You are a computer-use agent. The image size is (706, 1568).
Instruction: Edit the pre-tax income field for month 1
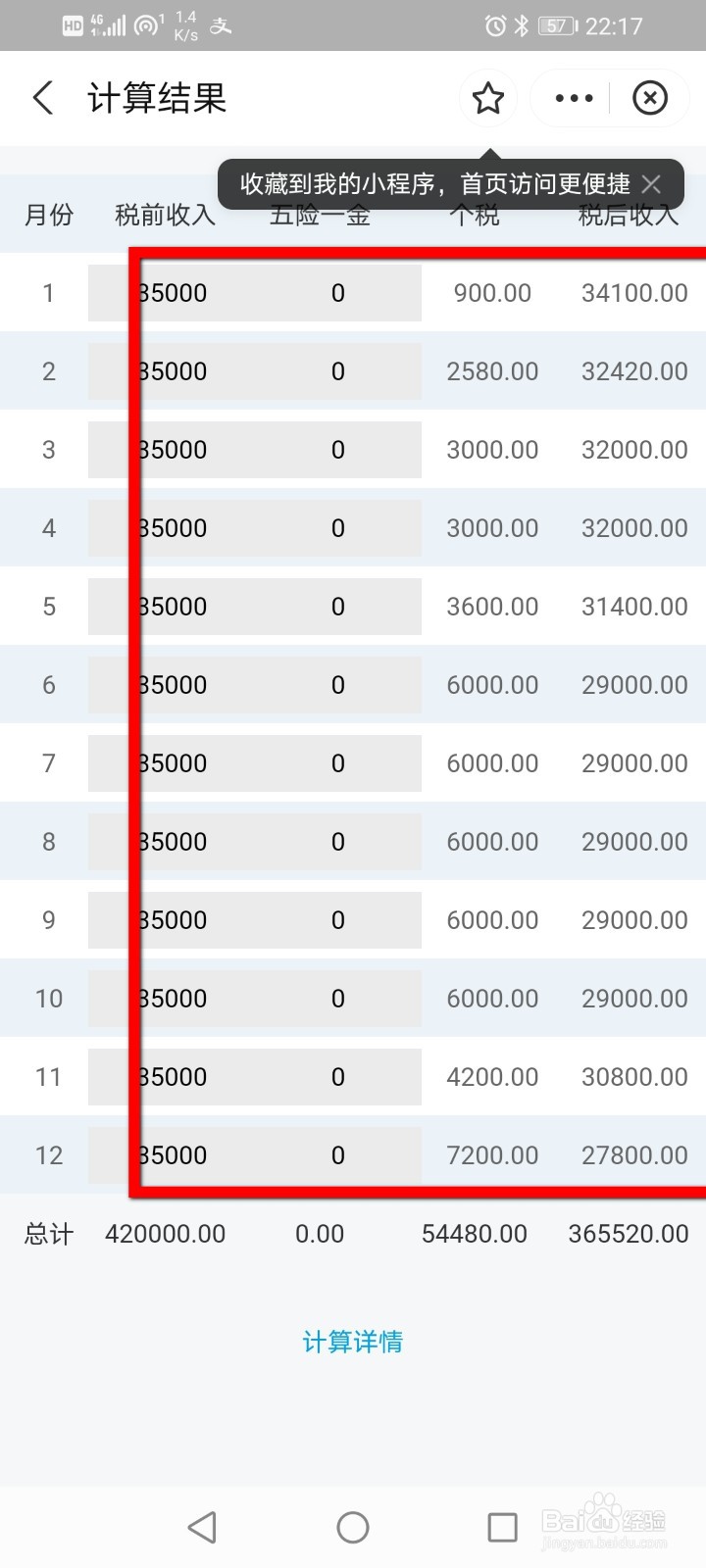tap(172, 293)
